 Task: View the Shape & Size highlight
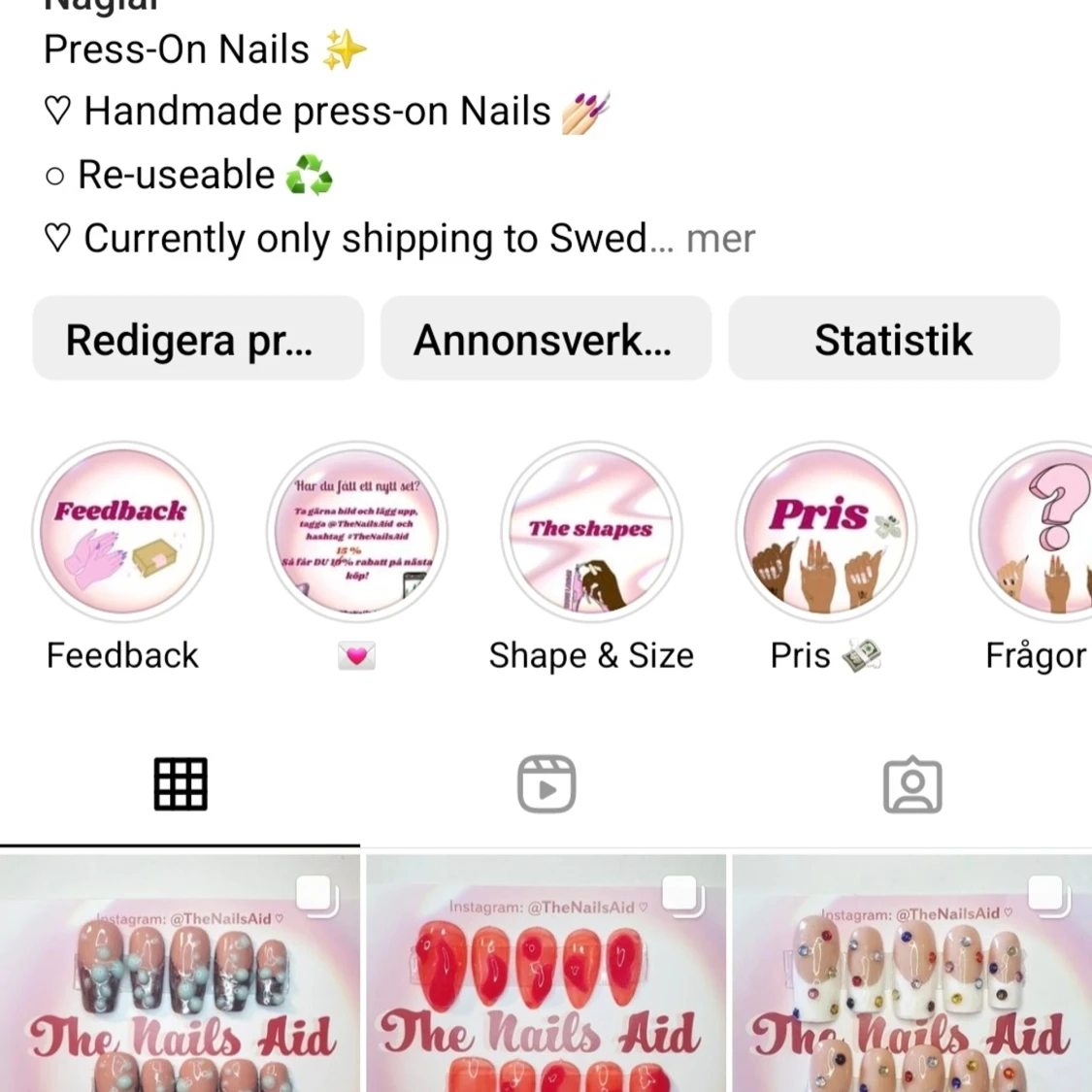coord(591,532)
